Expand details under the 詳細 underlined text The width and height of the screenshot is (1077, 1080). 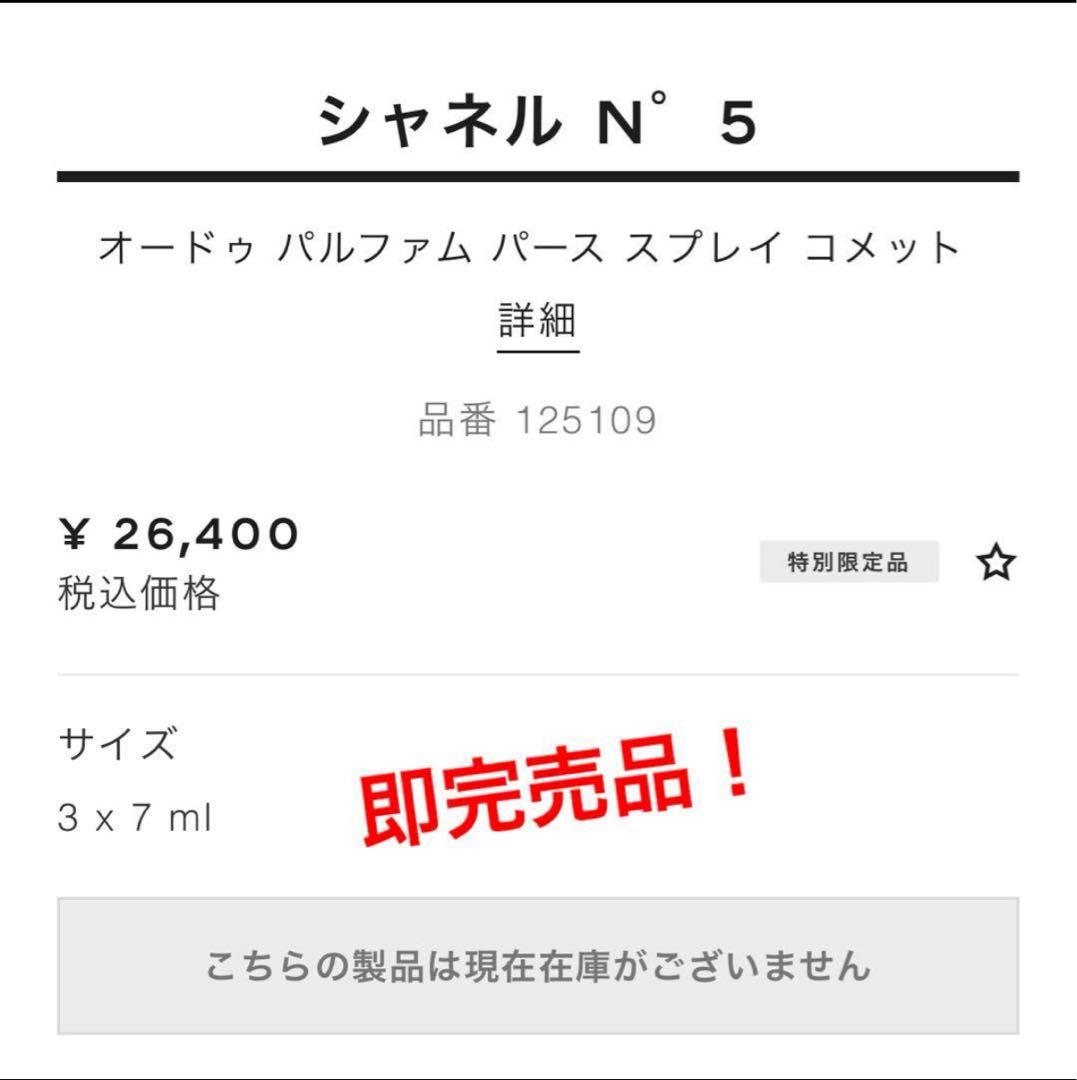pos(537,324)
